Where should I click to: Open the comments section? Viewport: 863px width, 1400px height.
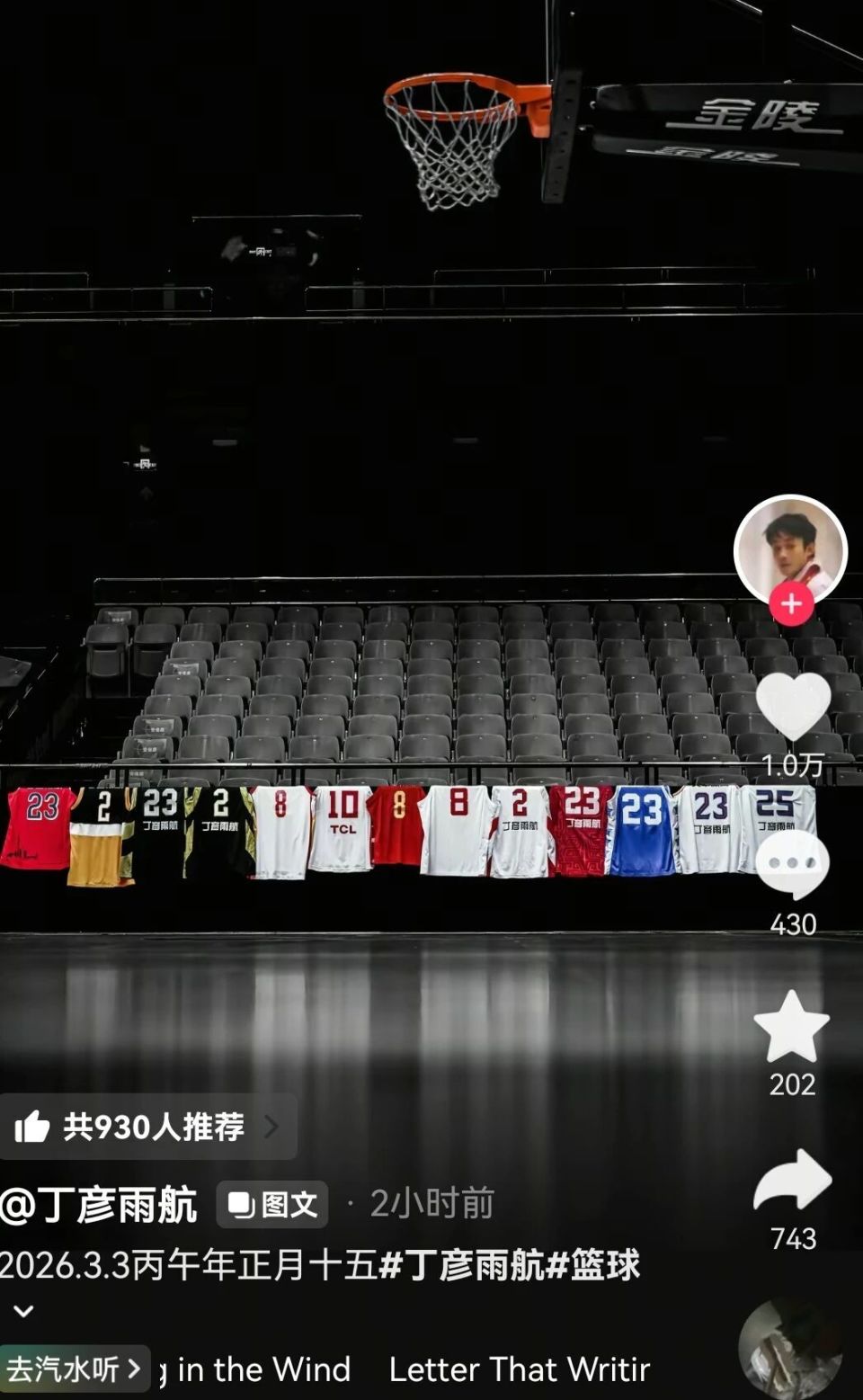tap(792, 865)
